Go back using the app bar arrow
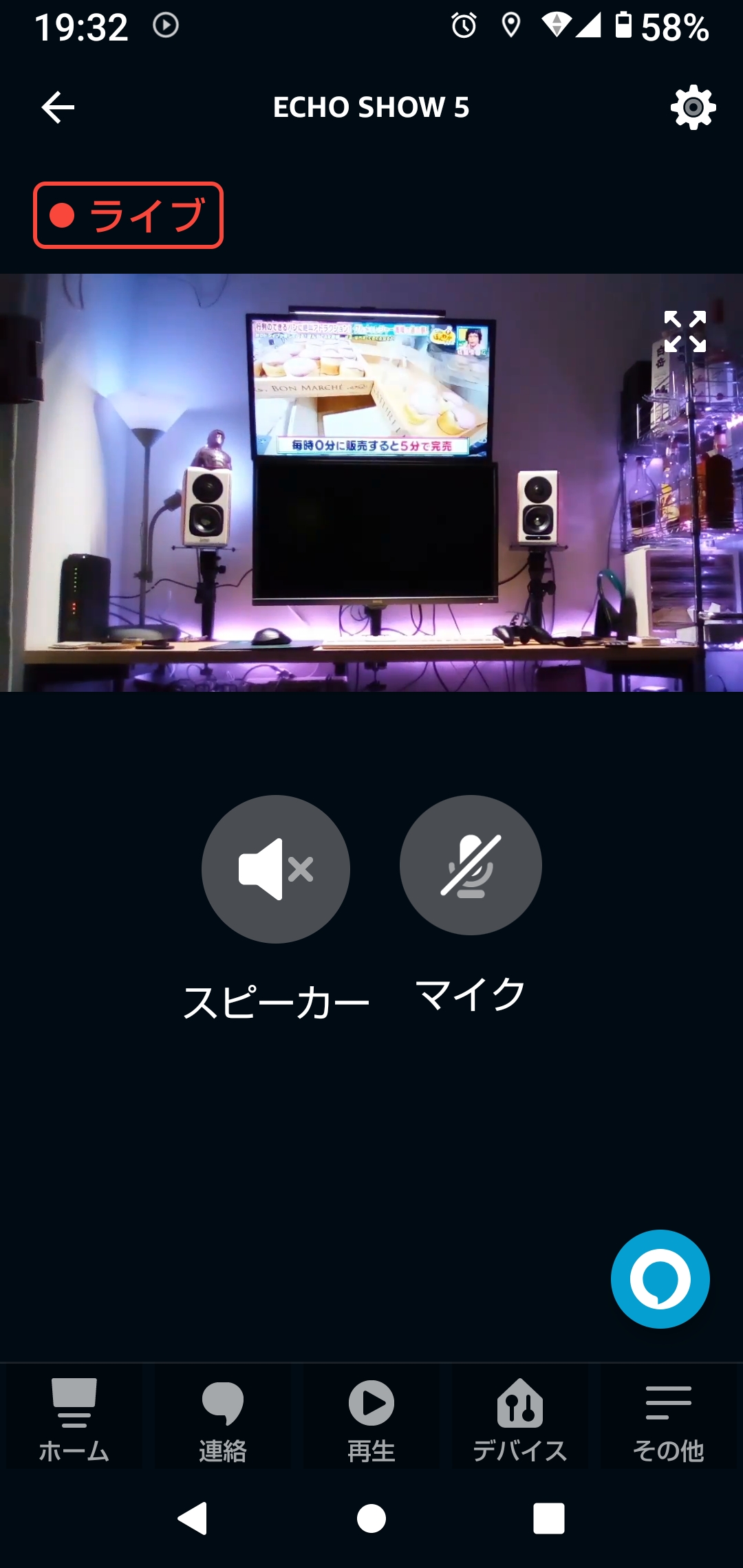The image size is (743, 1568). pyautogui.click(x=58, y=107)
